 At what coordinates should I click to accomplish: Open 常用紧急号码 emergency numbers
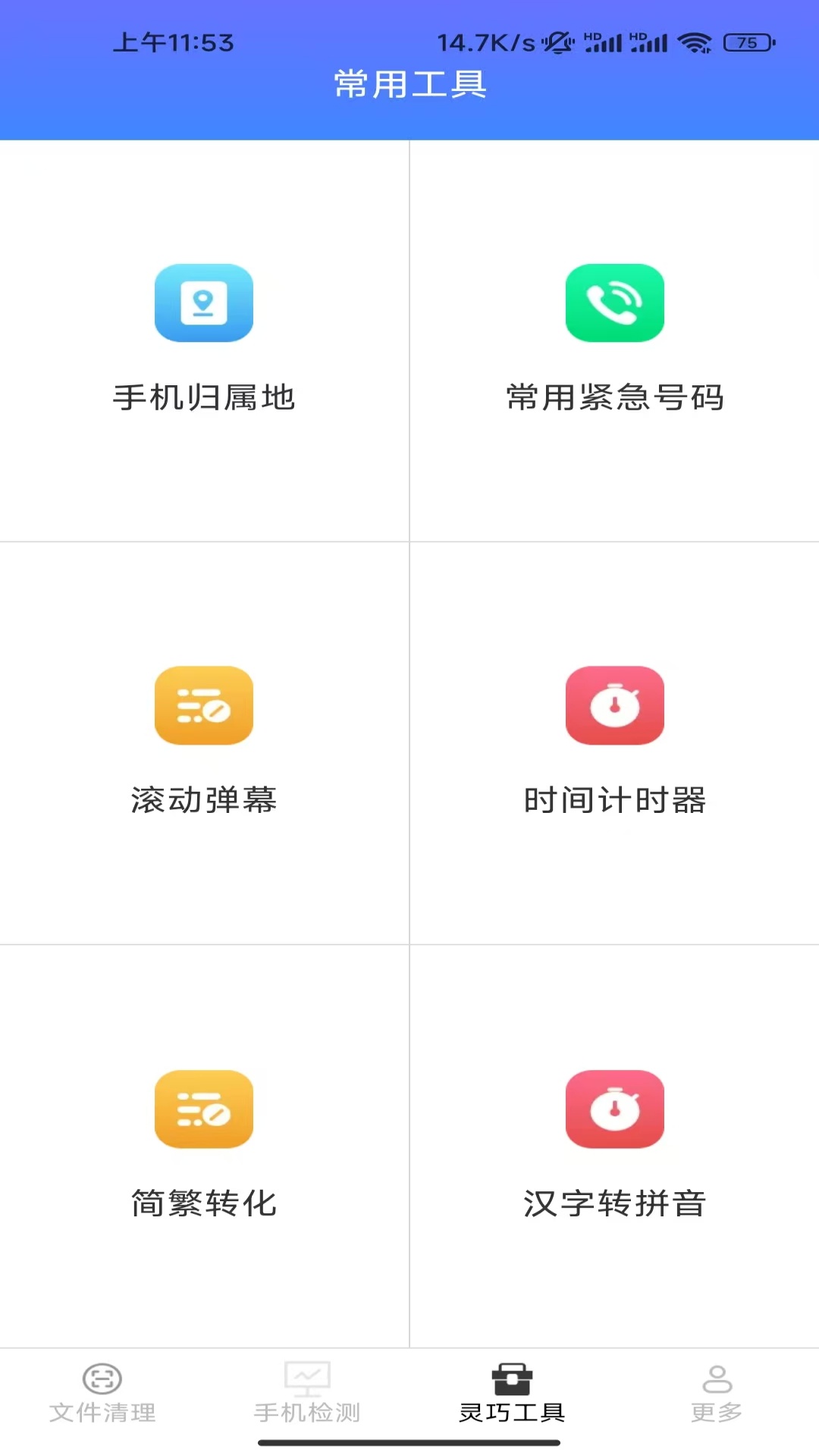click(615, 340)
